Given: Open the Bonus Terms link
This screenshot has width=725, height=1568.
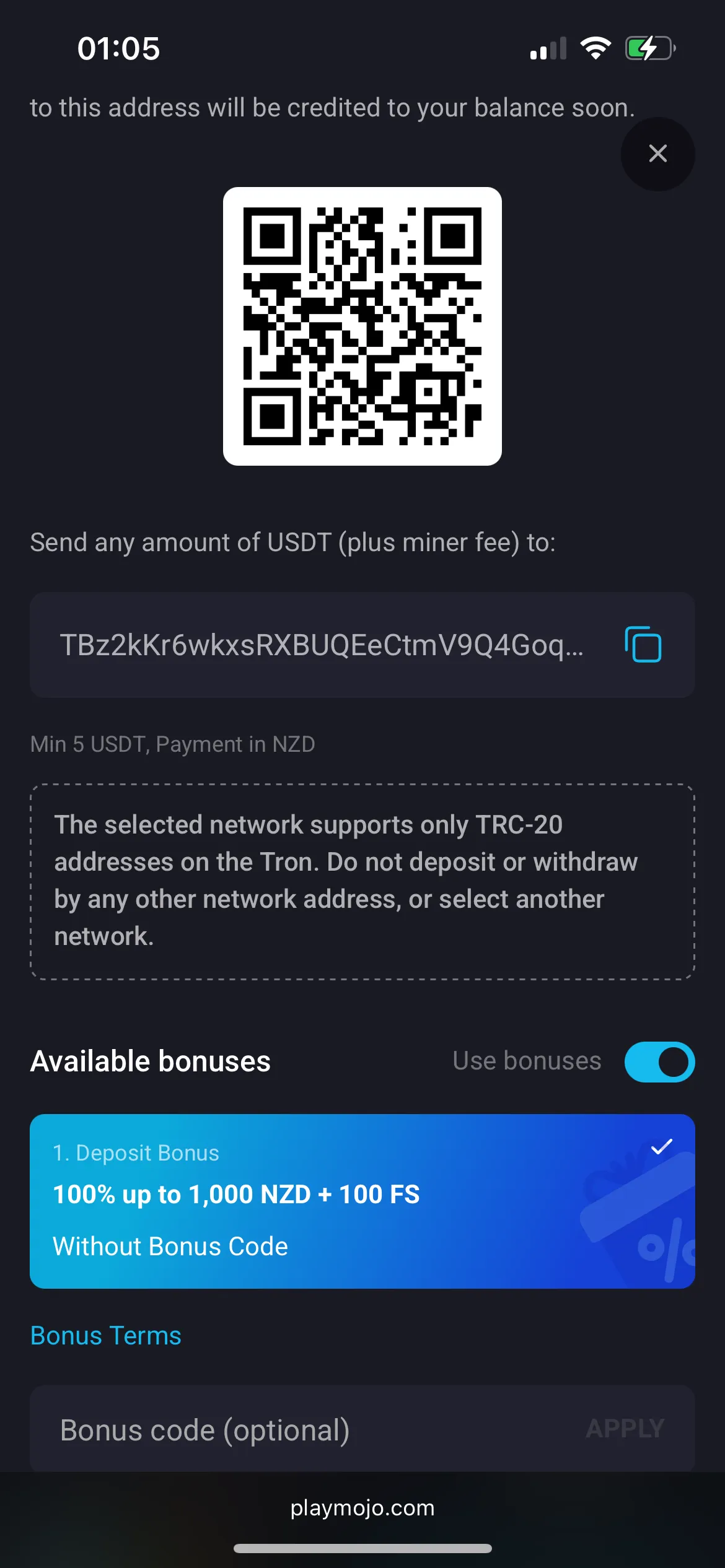Looking at the screenshot, I should click(x=106, y=1336).
